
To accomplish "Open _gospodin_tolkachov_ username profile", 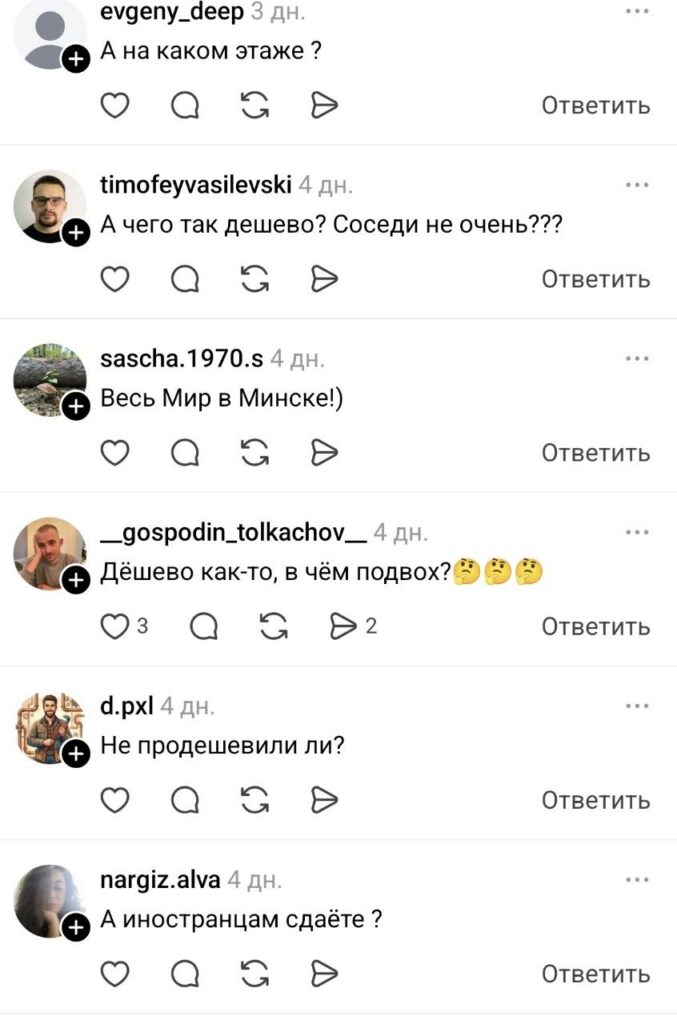I will (x=234, y=533).
